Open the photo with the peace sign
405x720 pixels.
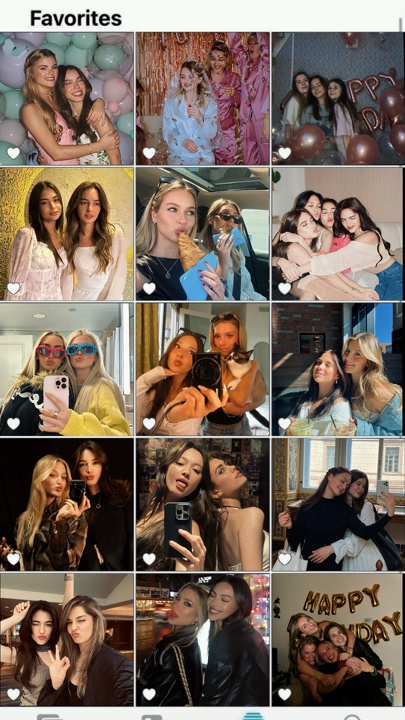pos(67,640)
